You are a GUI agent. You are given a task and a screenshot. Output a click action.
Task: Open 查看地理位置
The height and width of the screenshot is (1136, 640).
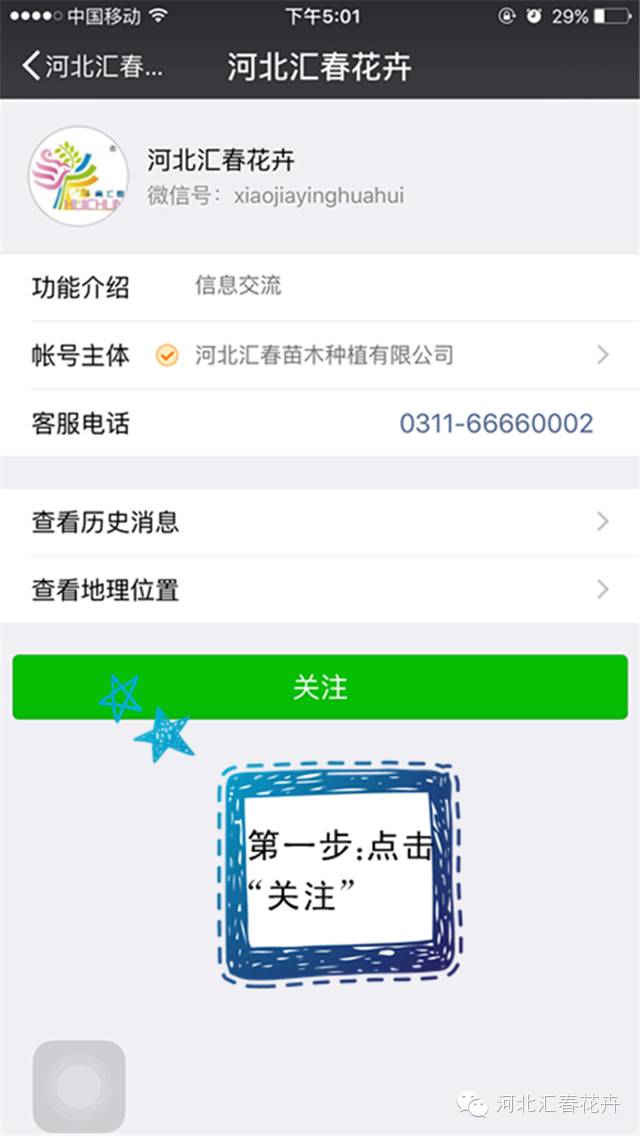pyautogui.click(x=320, y=590)
